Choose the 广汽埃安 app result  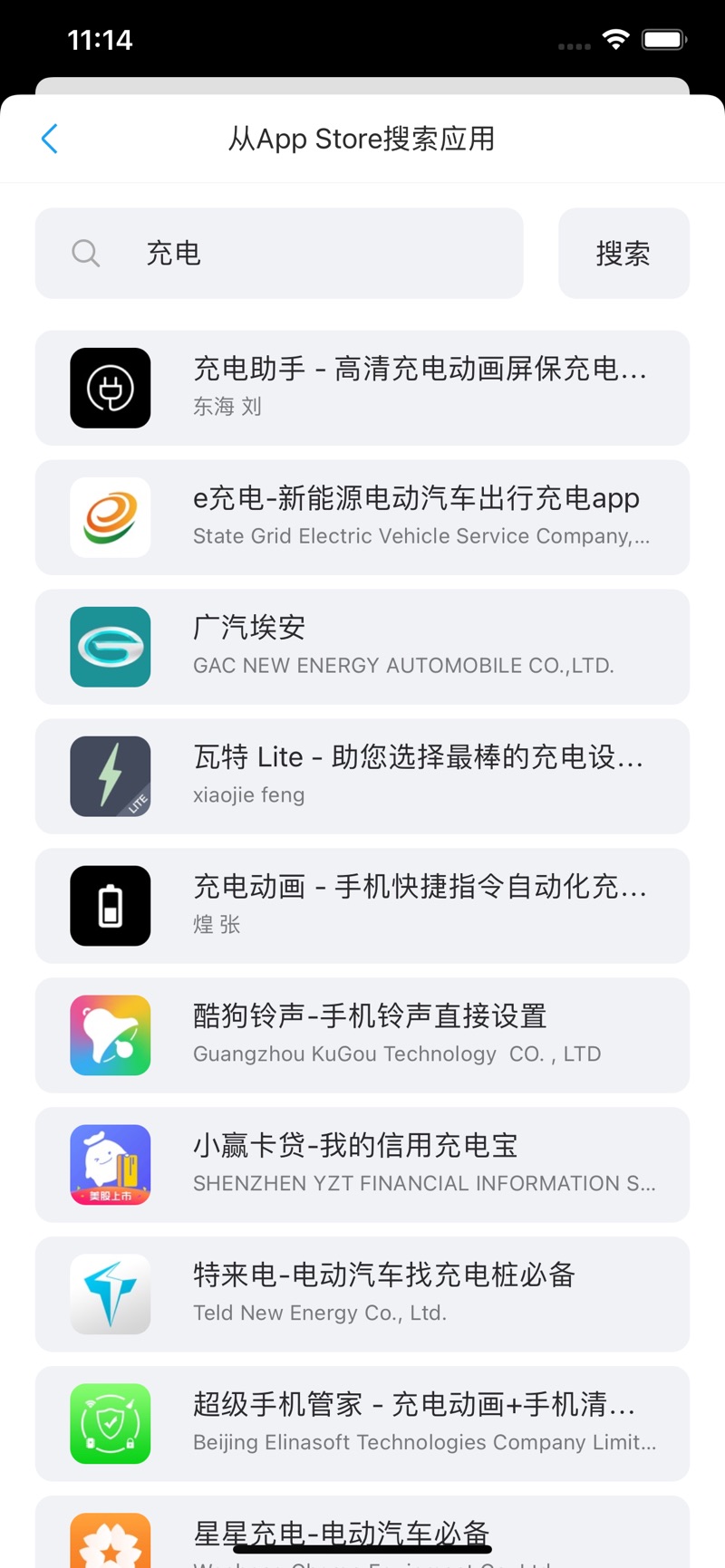(x=362, y=647)
